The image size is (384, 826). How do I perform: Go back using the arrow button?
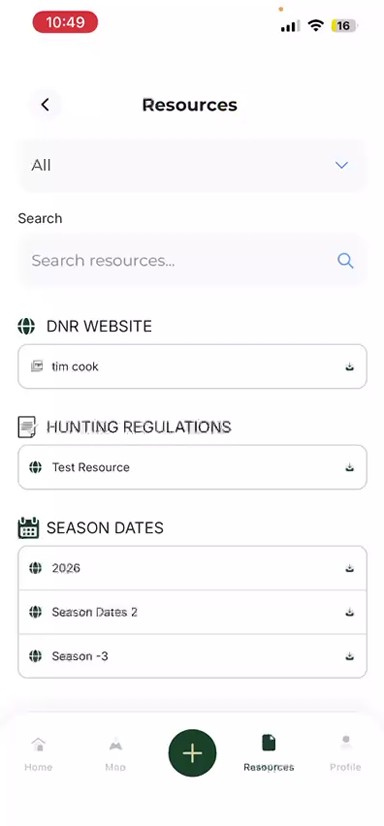[45, 105]
